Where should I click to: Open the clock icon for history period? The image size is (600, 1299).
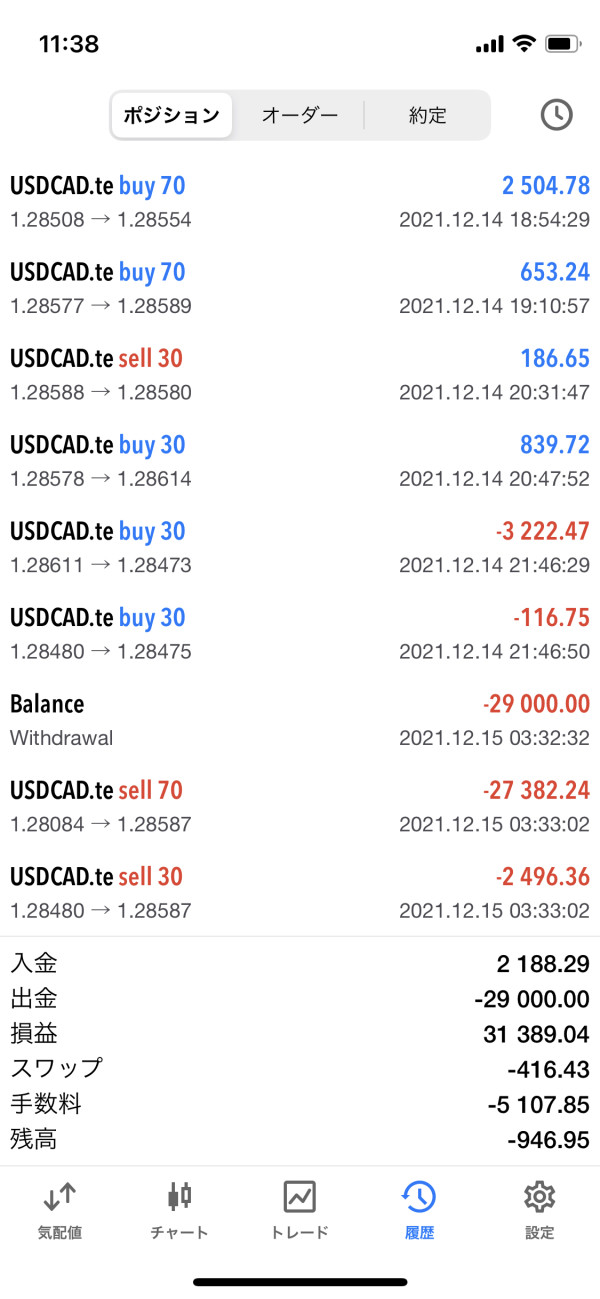coord(556,115)
